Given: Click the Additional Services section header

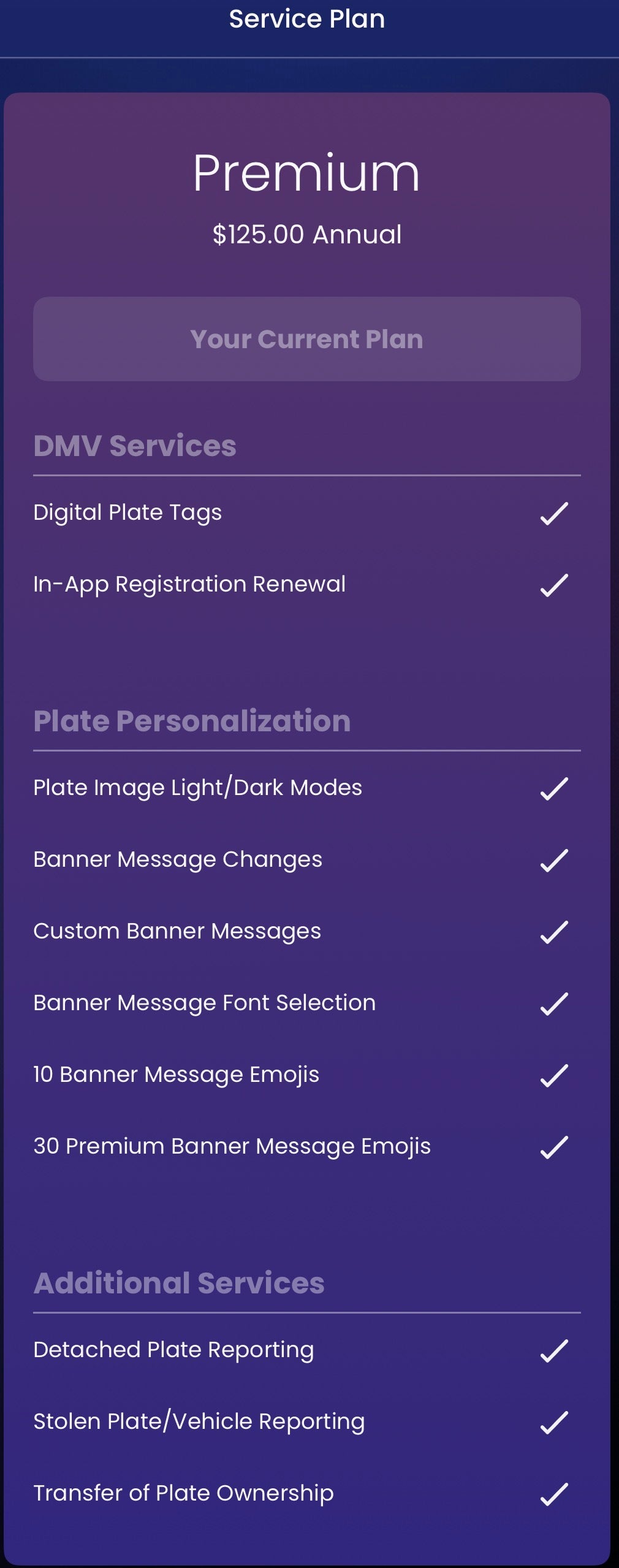Looking at the screenshot, I should [180, 1283].
